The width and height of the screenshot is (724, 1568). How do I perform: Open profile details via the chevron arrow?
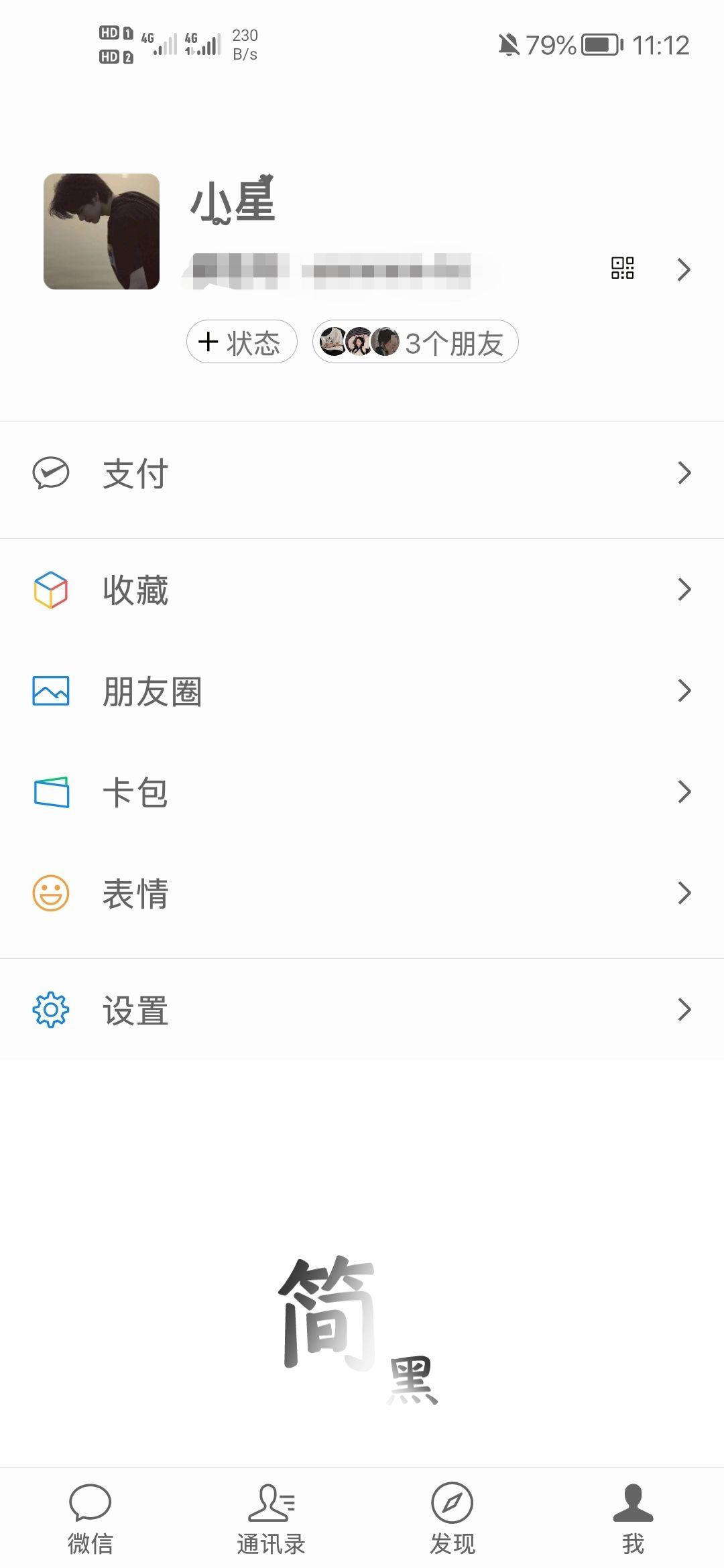(684, 269)
